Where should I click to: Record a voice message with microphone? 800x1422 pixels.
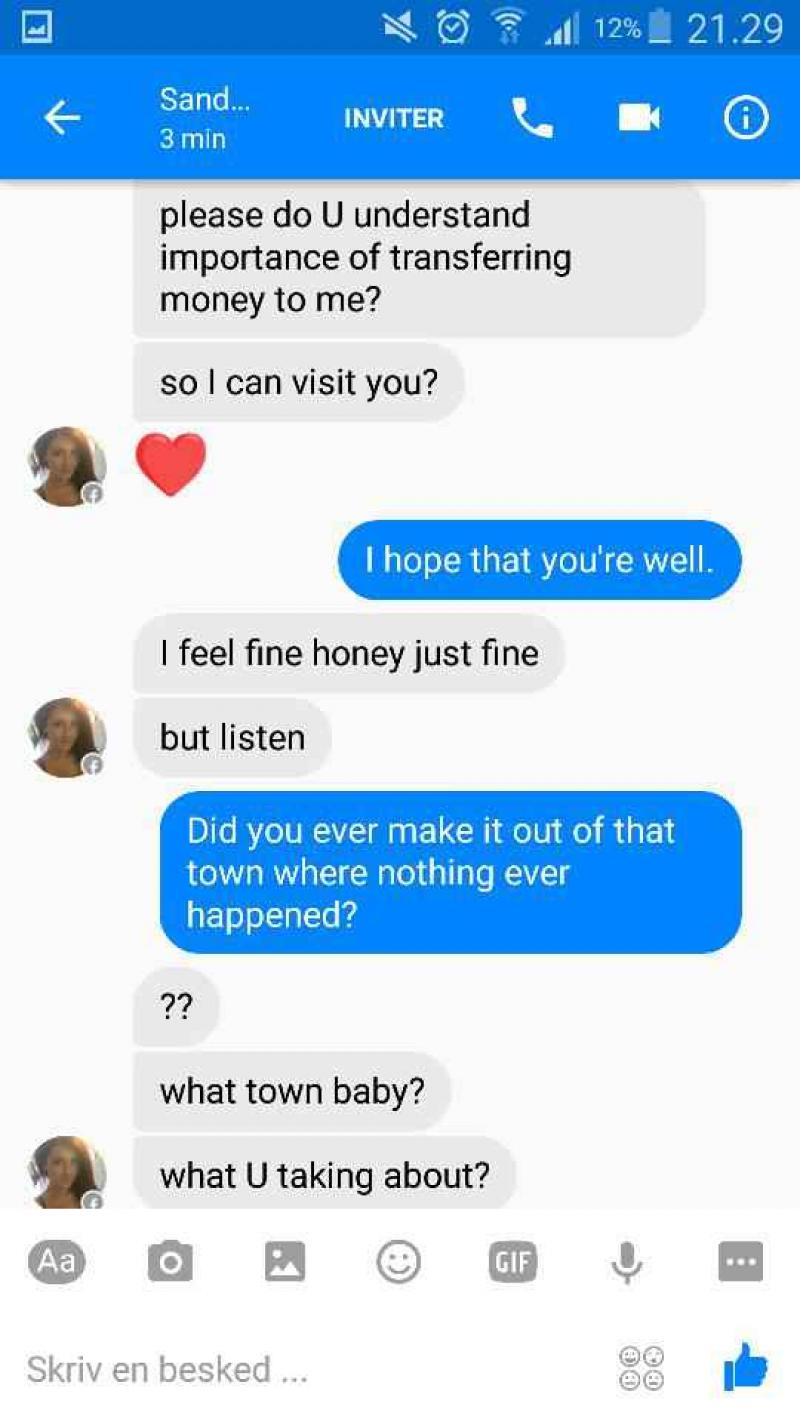pyautogui.click(x=627, y=1262)
